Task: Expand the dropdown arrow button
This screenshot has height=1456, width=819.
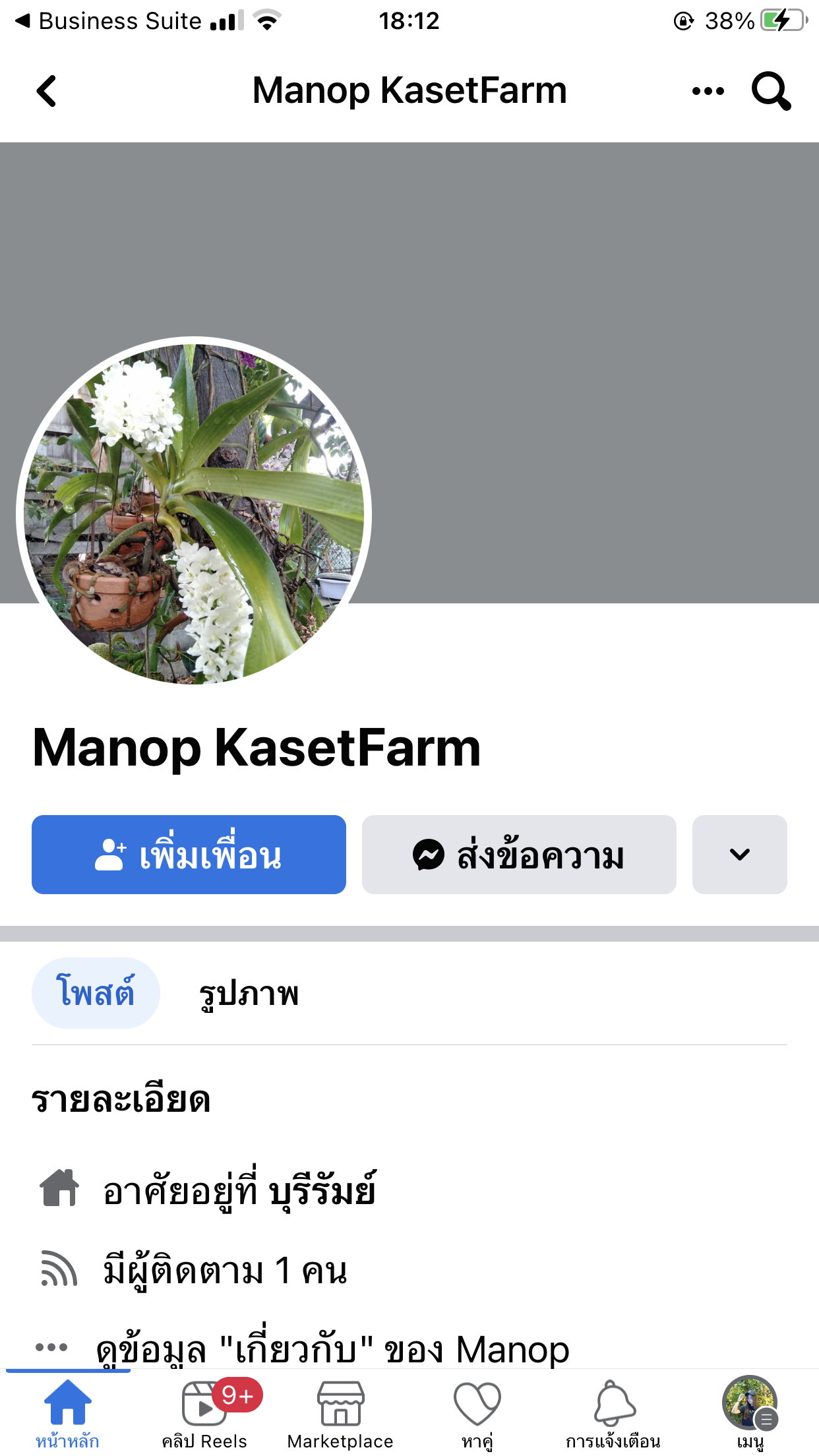Action: 740,855
